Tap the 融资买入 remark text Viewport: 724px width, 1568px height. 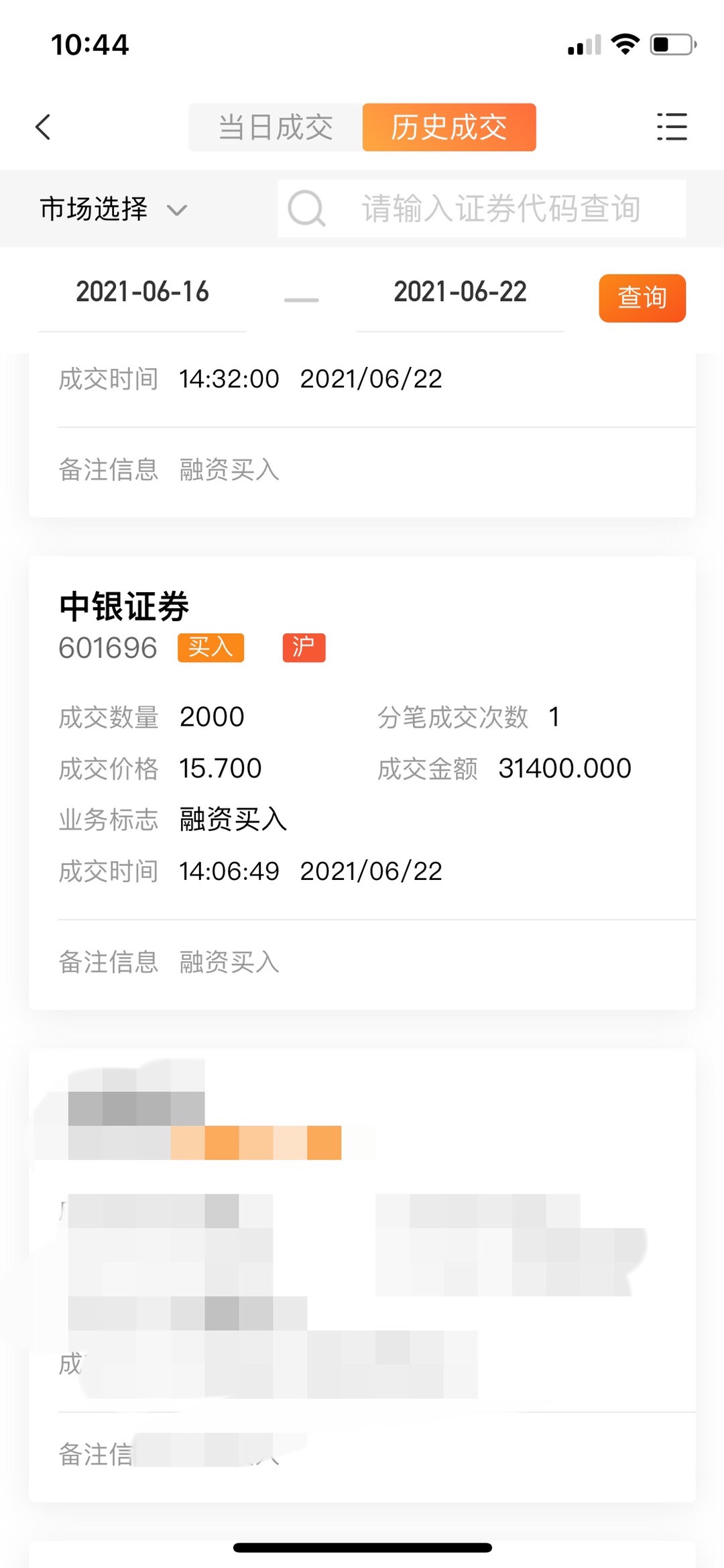[x=228, y=963]
